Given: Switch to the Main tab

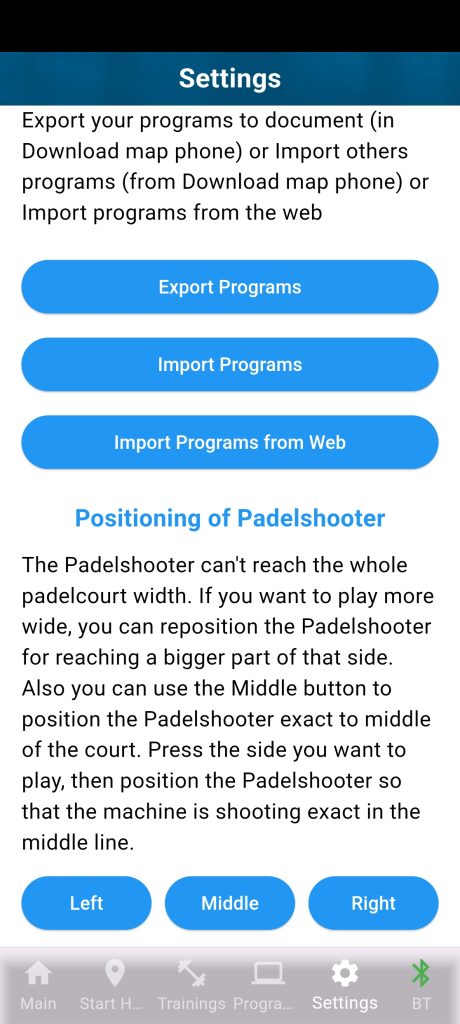Looking at the screenshot, I should [39, 985].
